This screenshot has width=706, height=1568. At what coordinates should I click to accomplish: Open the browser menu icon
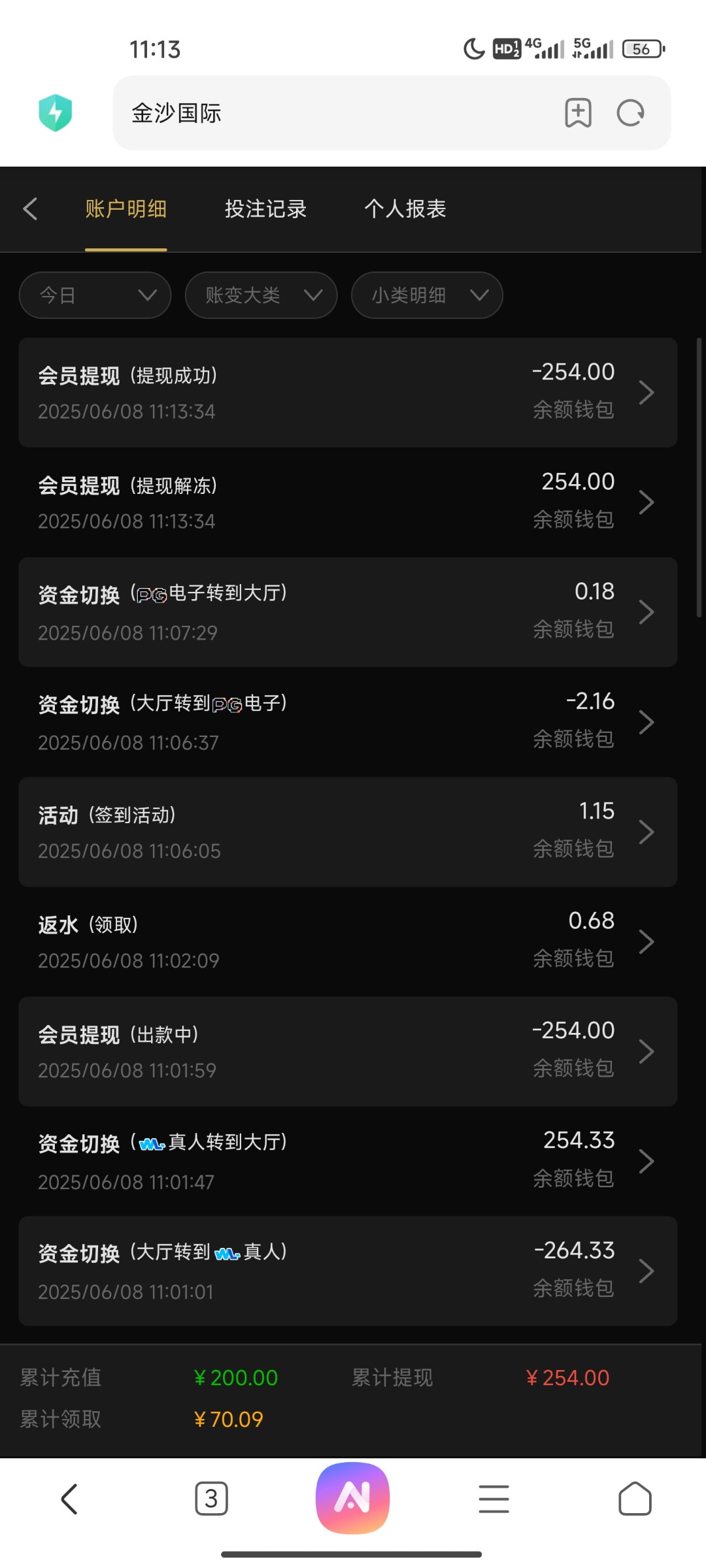coord(494,1499)
